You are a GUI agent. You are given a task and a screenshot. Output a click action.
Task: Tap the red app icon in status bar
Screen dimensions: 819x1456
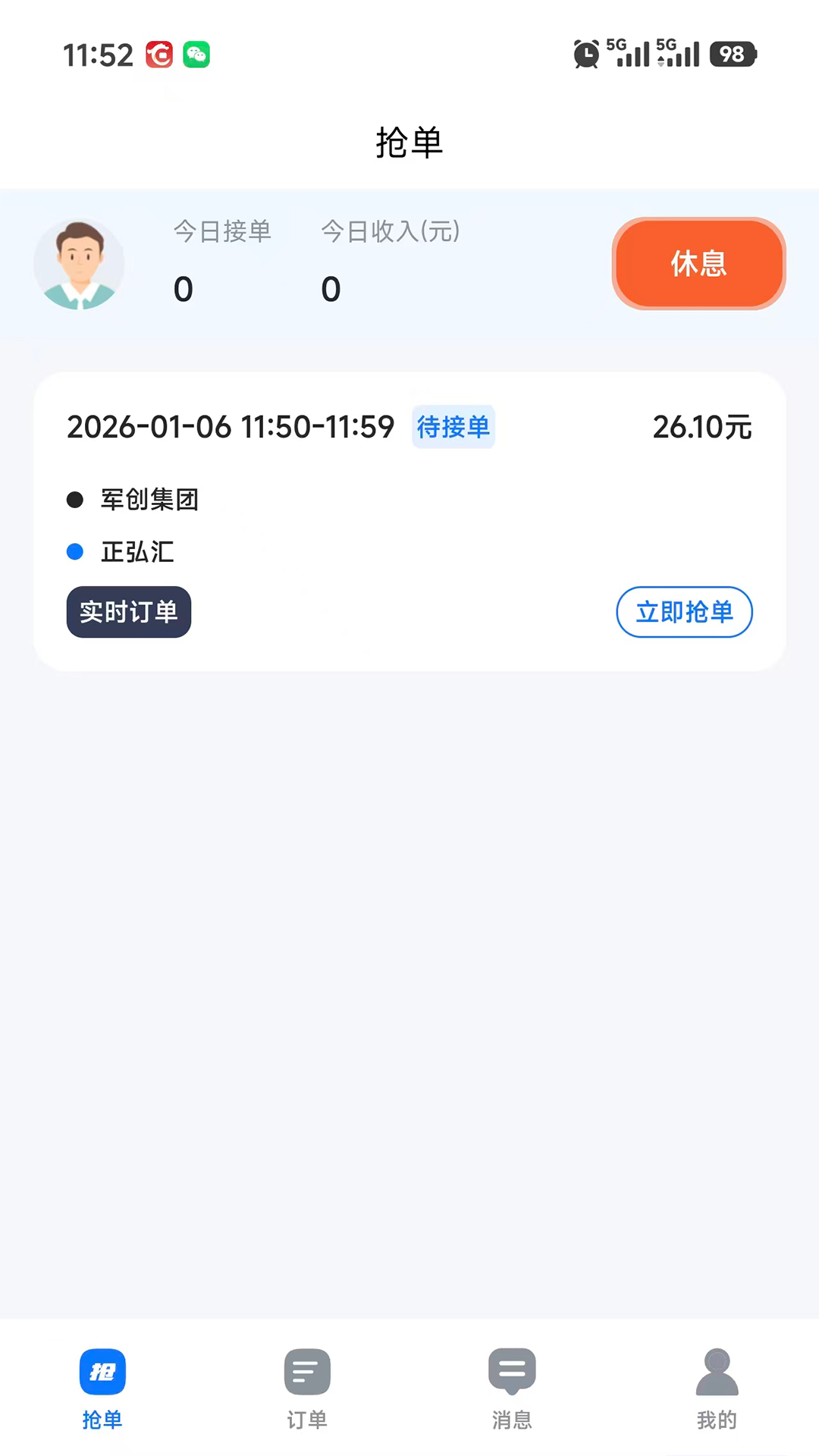158,55
